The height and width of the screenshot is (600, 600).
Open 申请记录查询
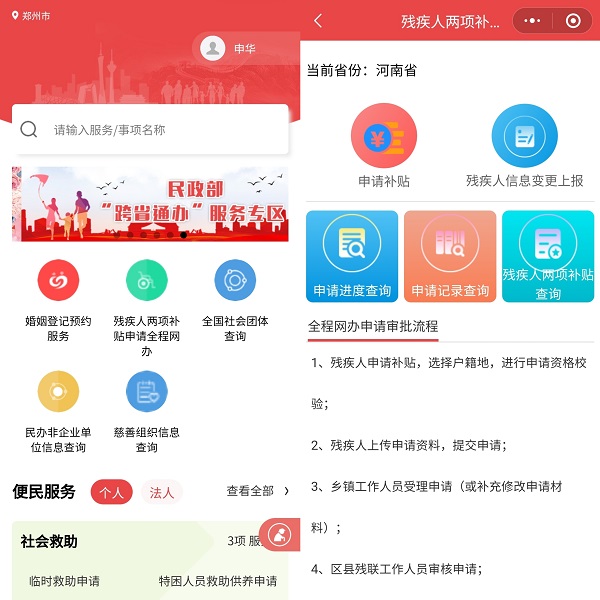(450, 257)
